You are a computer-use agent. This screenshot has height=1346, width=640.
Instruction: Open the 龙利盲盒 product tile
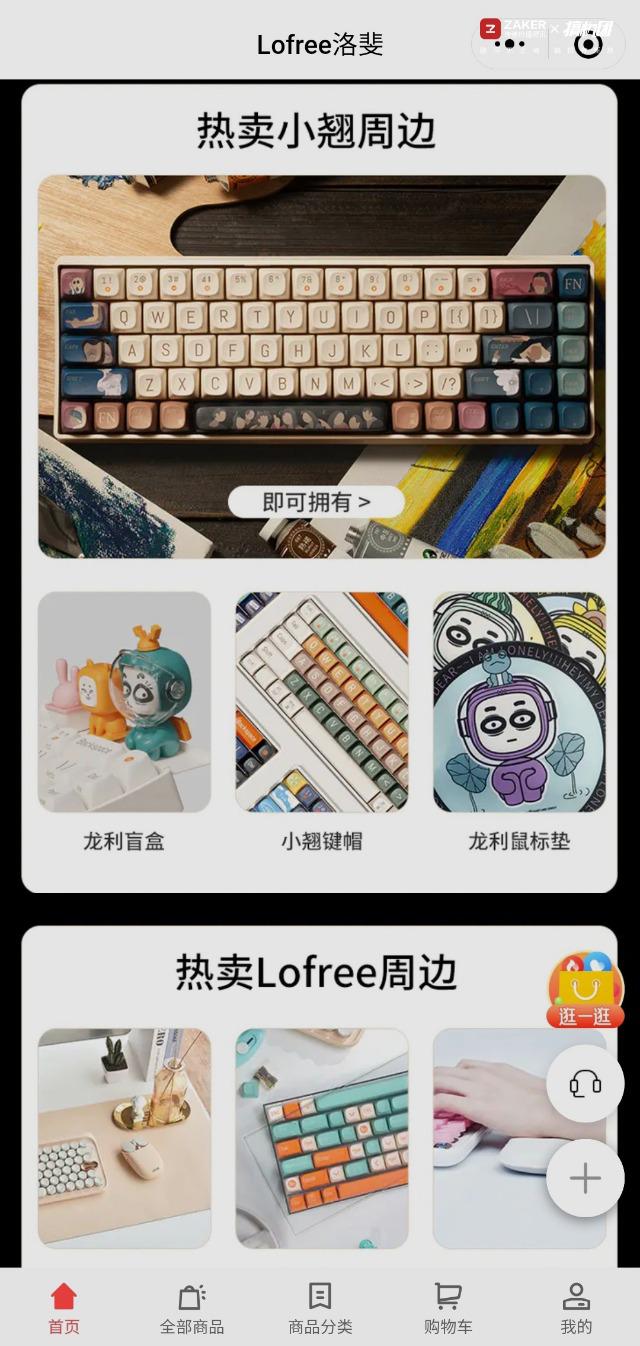[x=124, y=702]
